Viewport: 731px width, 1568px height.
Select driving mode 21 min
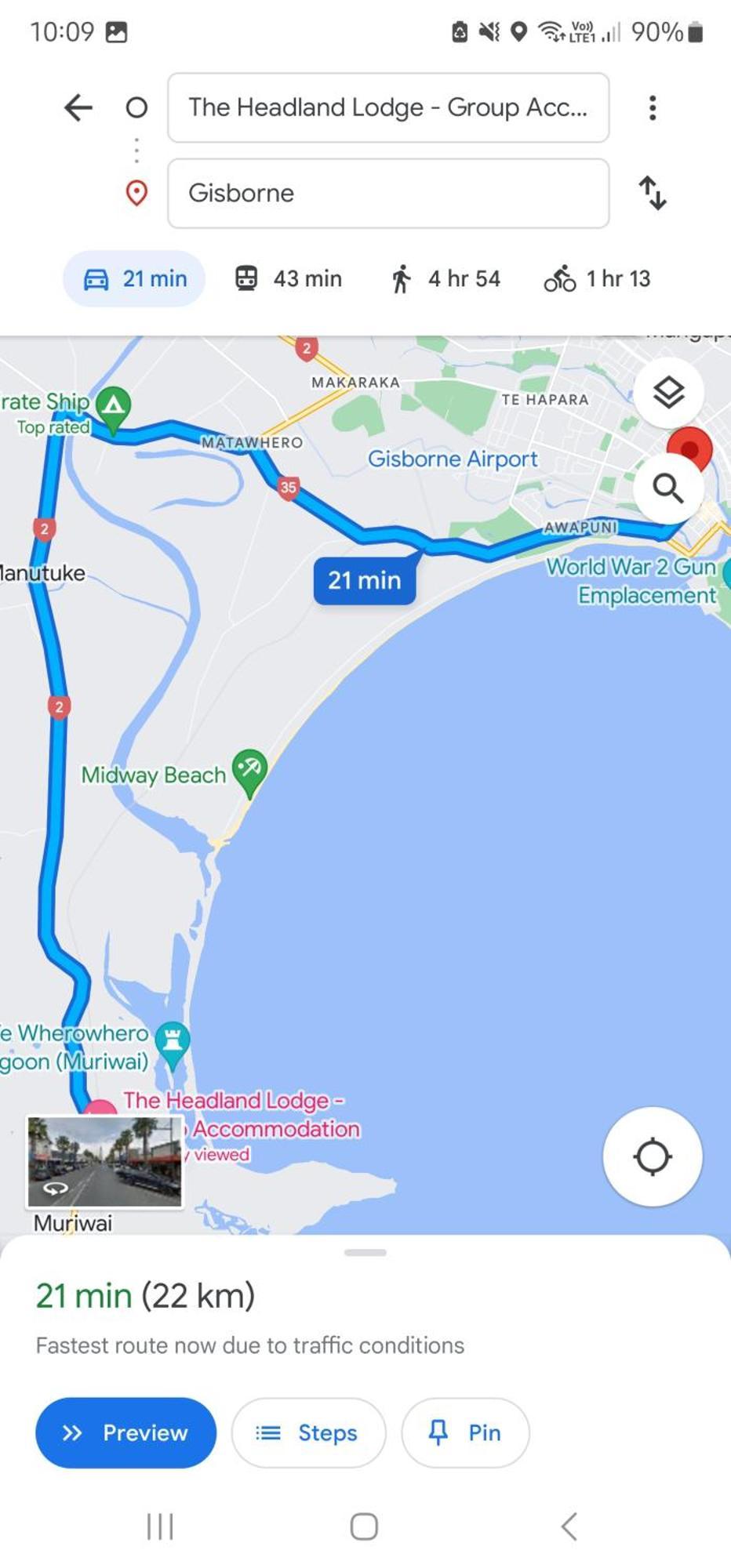[x=134, y=278]
